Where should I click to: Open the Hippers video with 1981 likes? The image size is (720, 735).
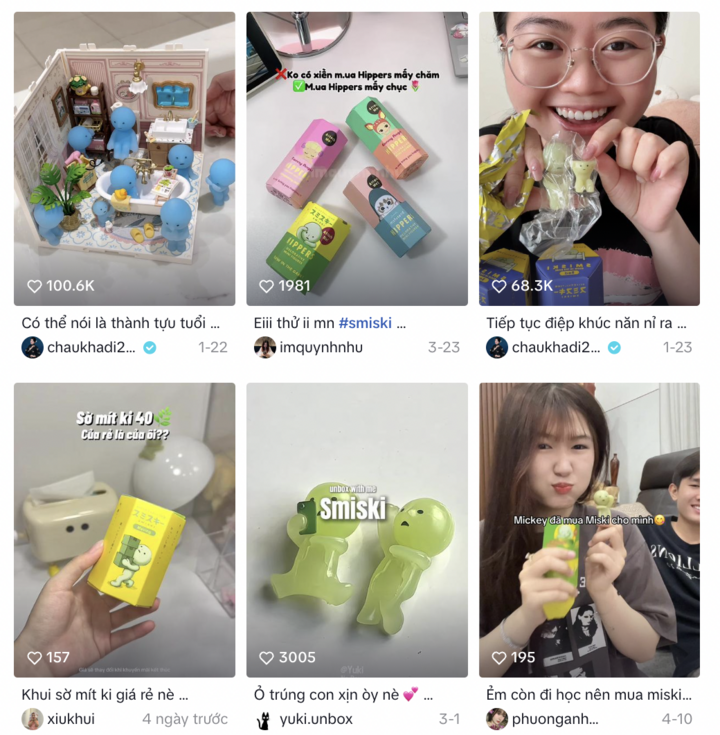tap(357, 158)
